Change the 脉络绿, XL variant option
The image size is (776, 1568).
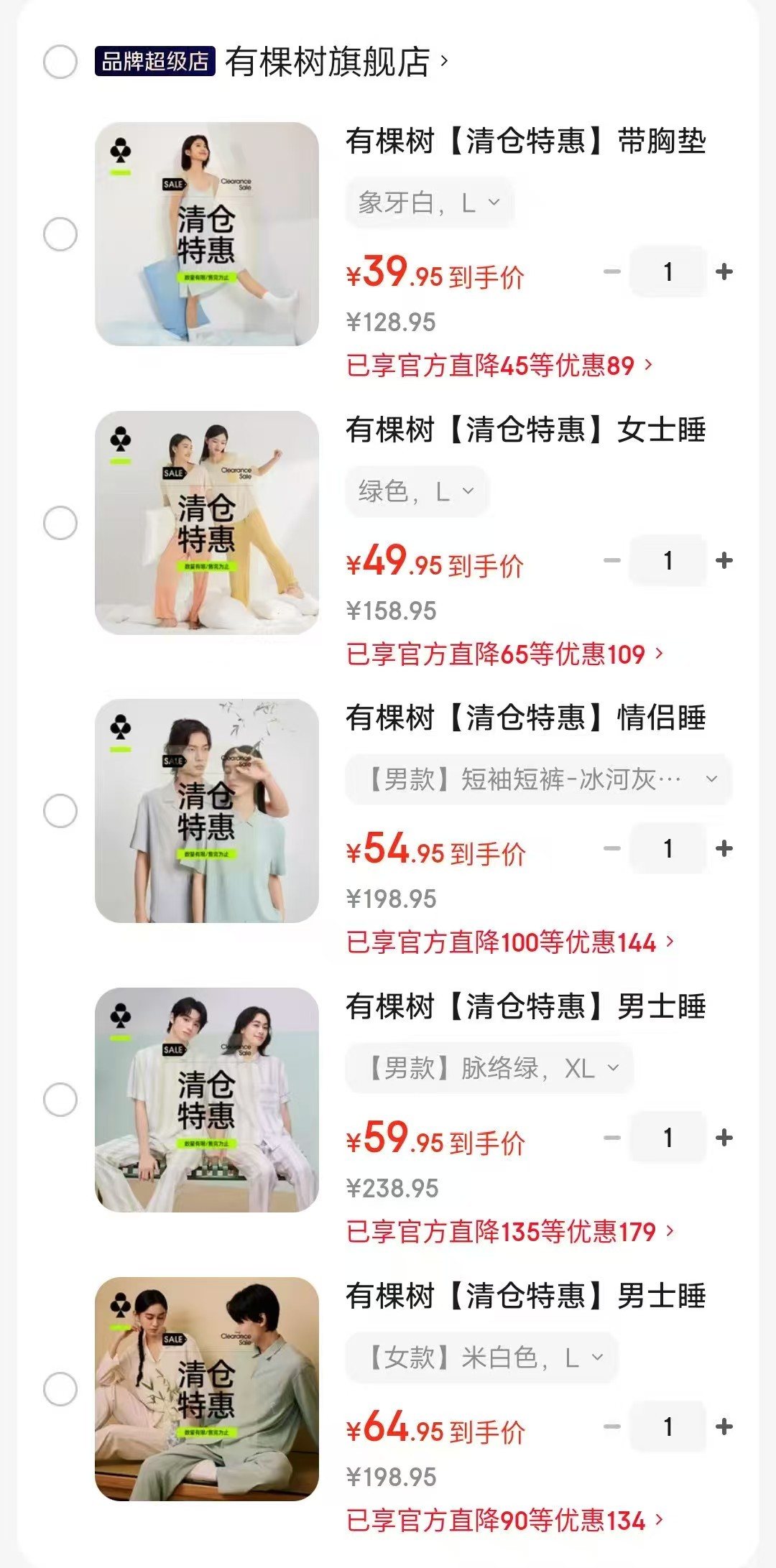click(489, 1069)
